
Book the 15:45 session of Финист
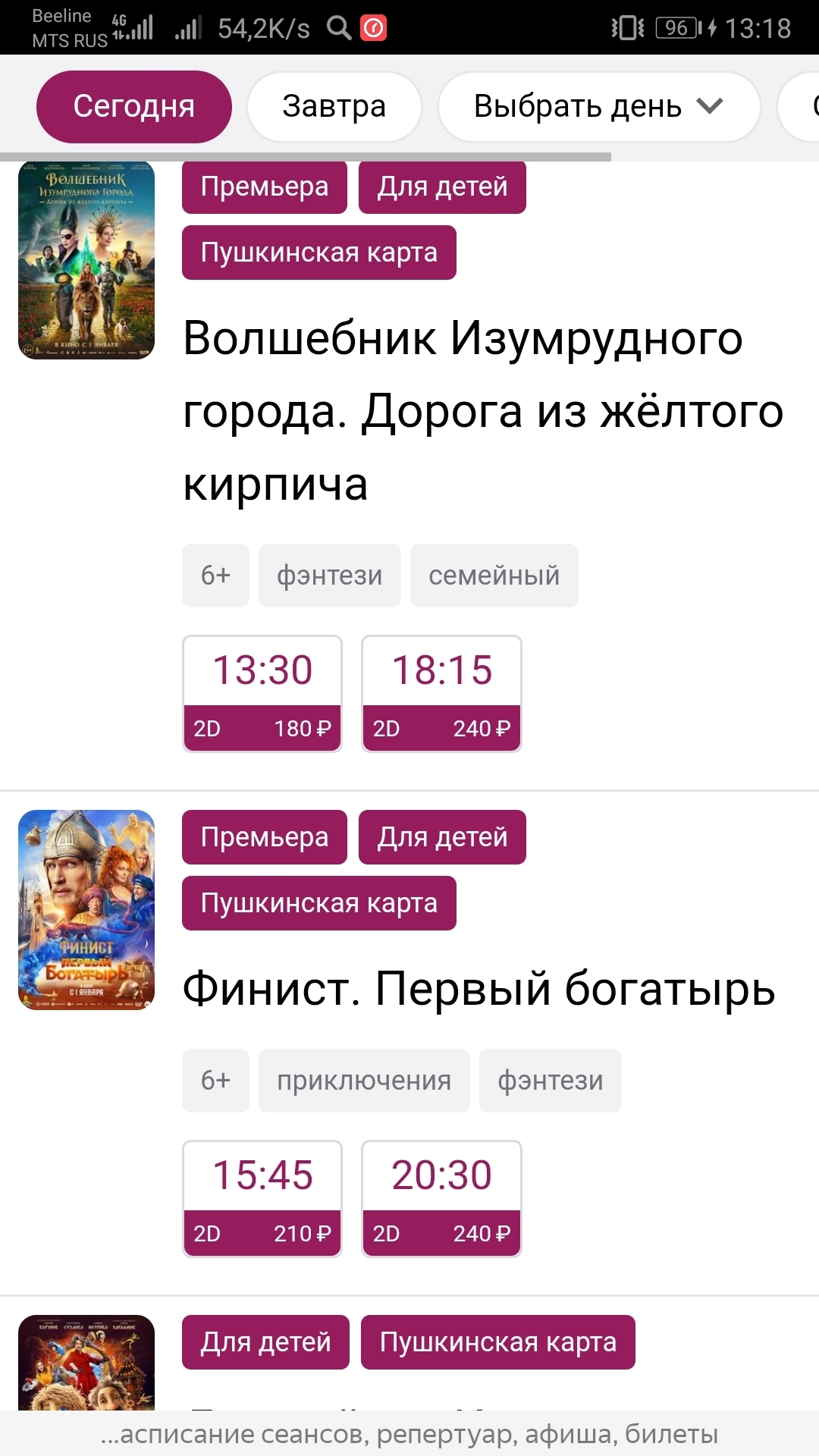262,1198
